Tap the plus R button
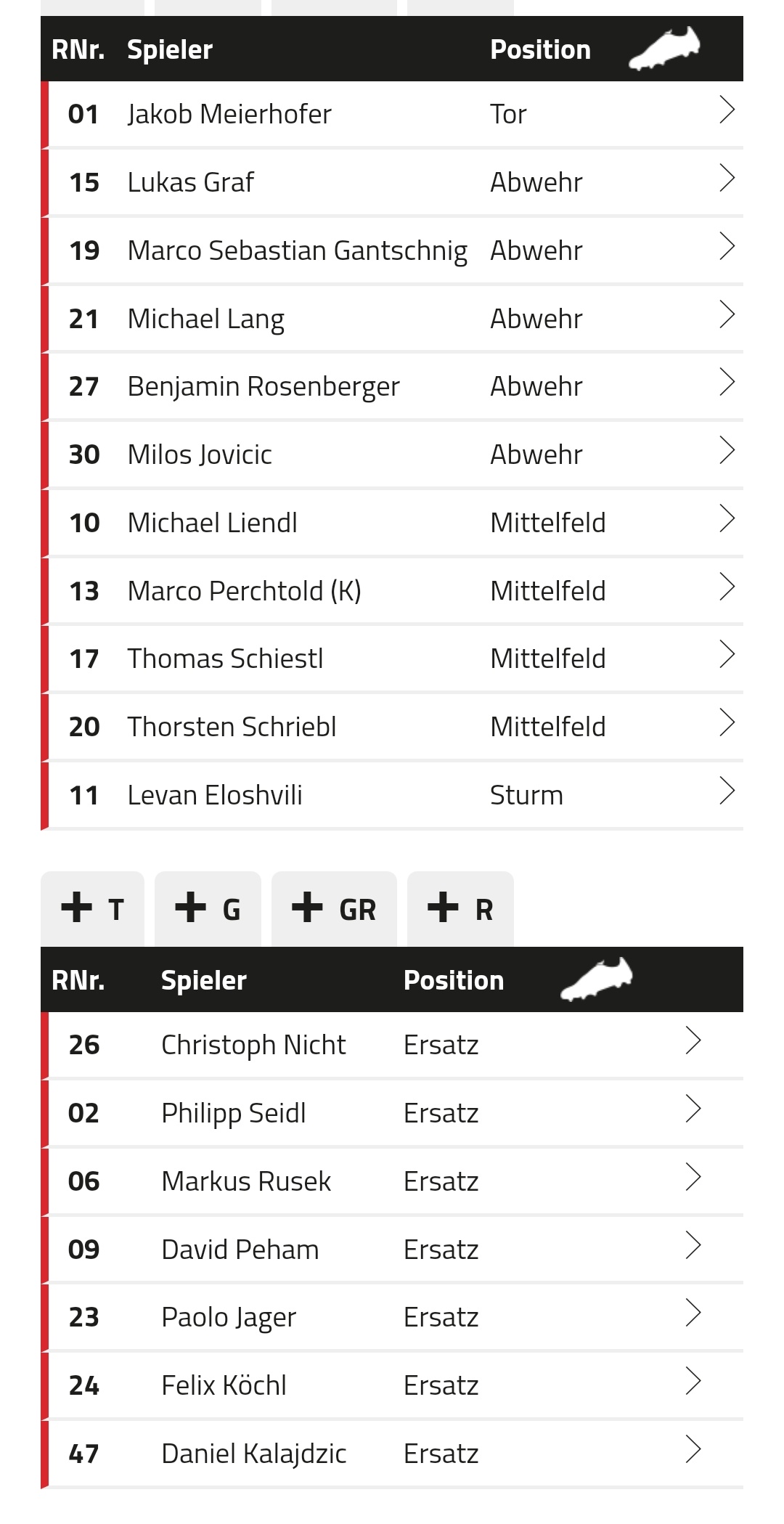 coord(460,909)
